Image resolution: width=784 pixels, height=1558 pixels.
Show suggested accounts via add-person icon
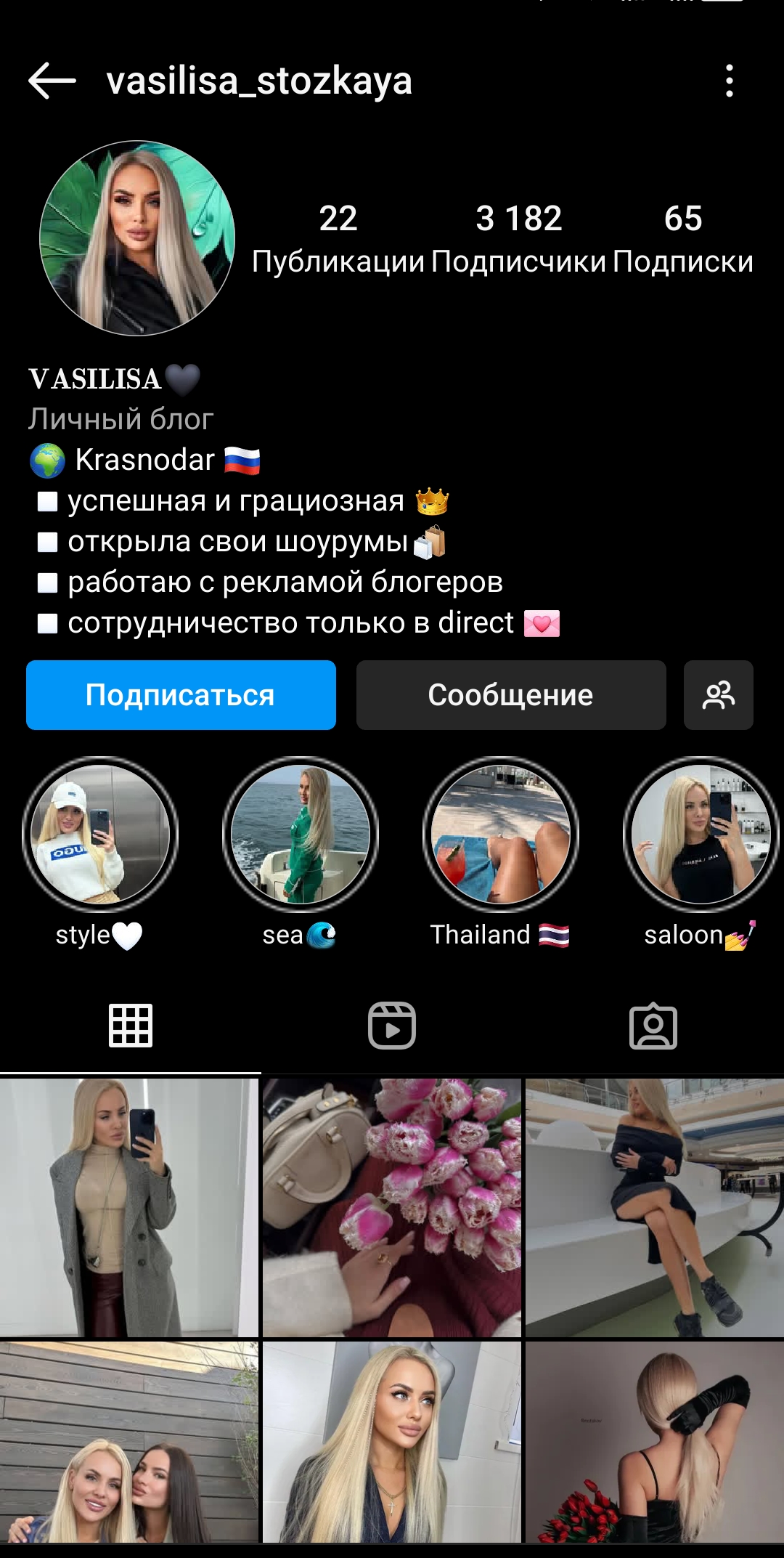pyautogui.click(x=718, y=695)
